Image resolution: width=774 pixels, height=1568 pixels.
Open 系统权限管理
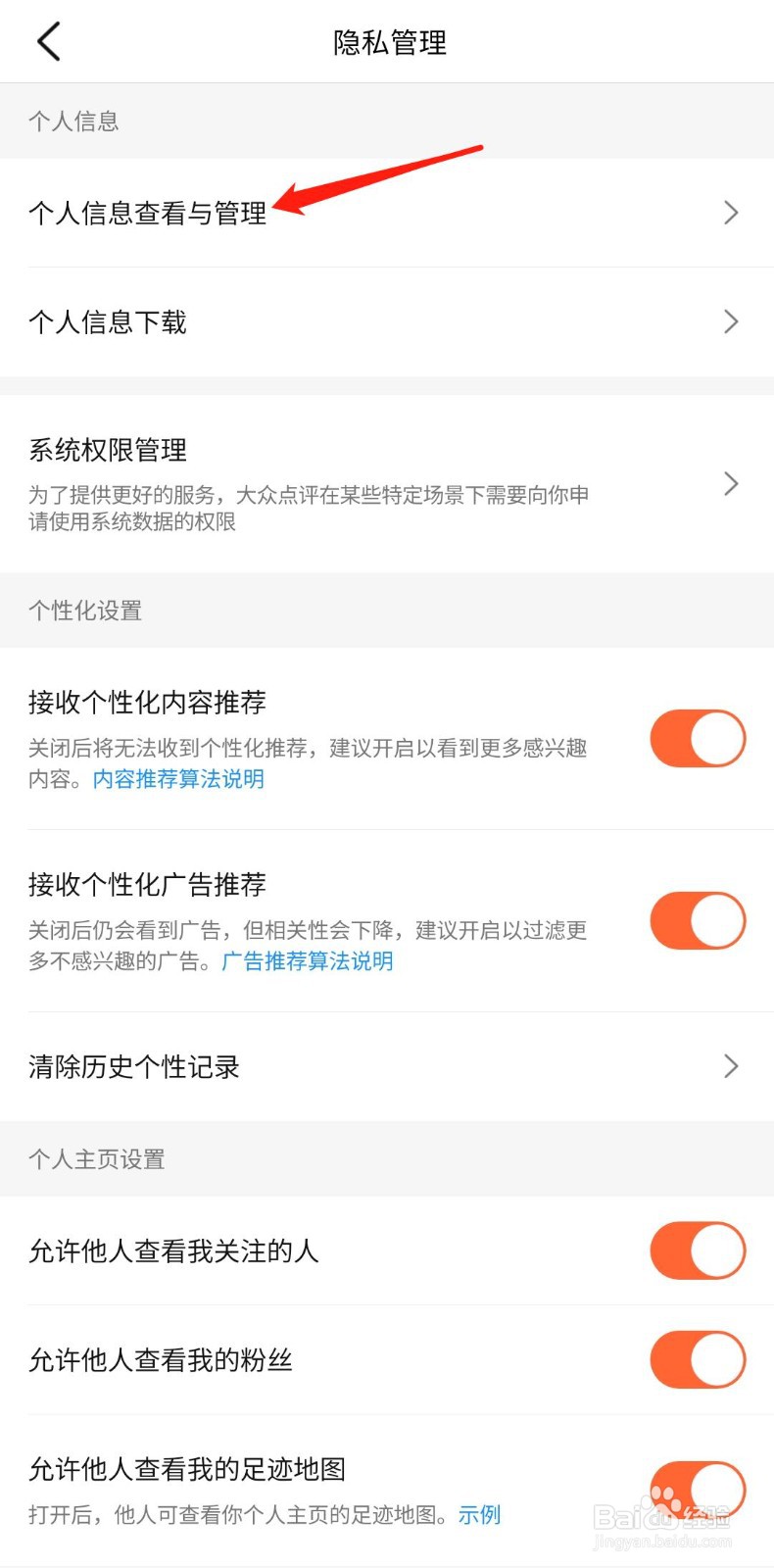click(108, 451)
